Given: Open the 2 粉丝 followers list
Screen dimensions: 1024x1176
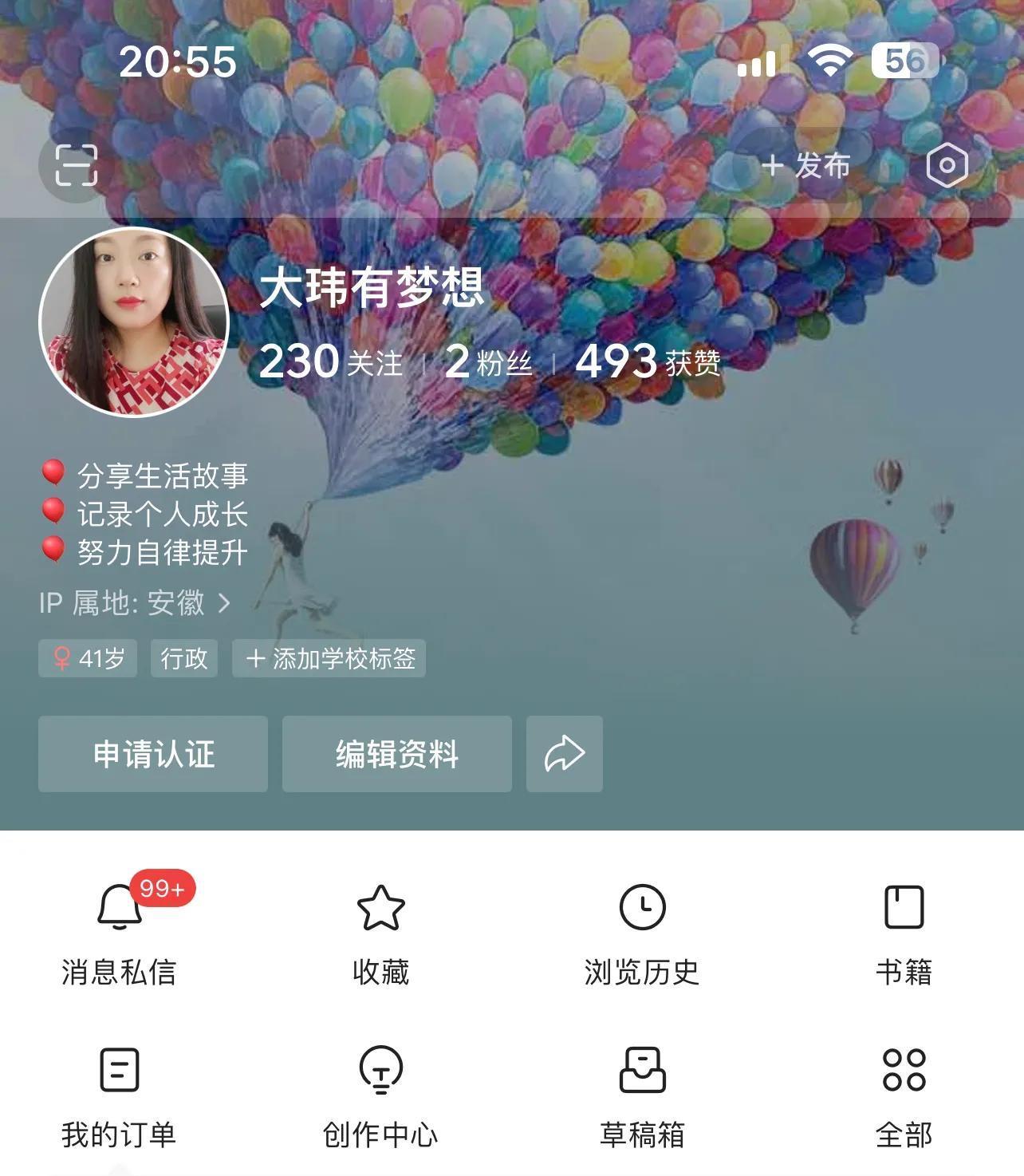Looking at the screenshot, I should coord(488,363).
